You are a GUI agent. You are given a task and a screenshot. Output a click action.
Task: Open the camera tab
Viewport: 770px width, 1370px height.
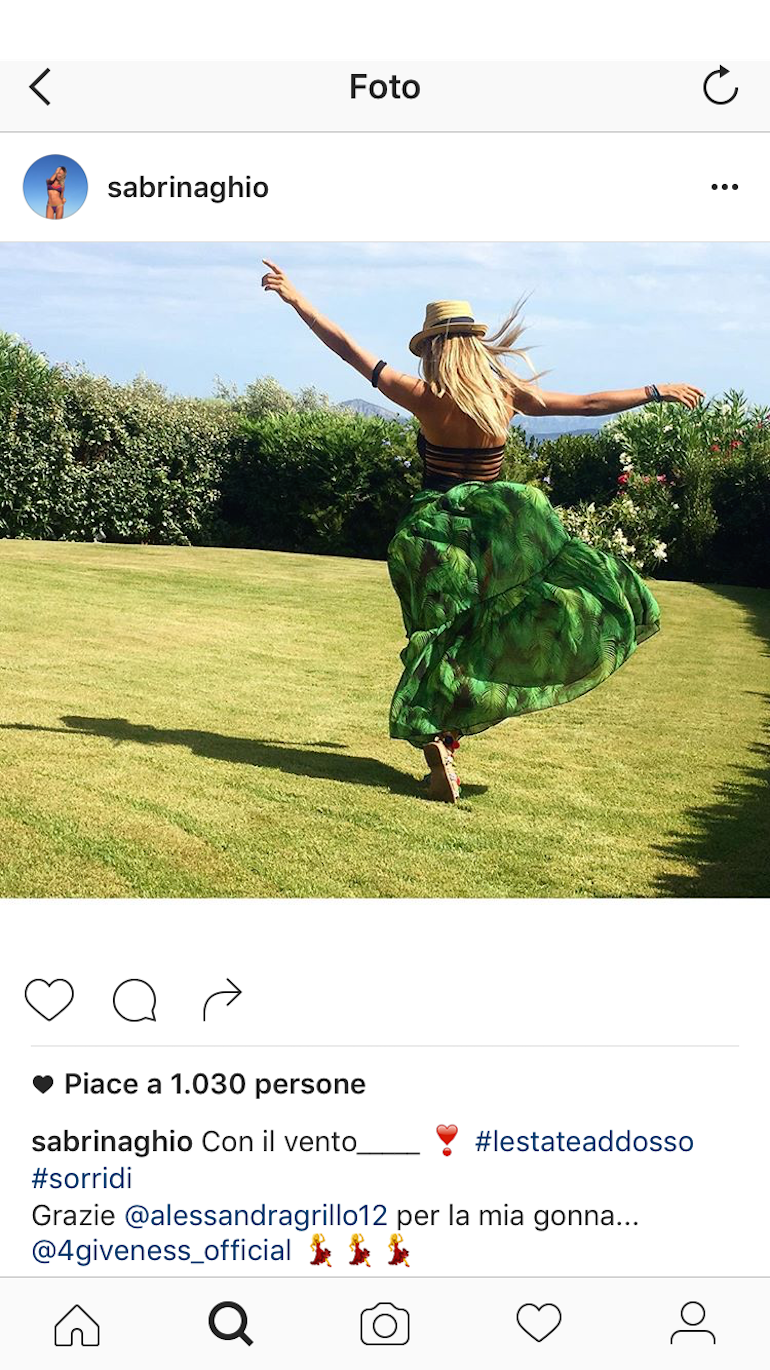pos(385,1325)
